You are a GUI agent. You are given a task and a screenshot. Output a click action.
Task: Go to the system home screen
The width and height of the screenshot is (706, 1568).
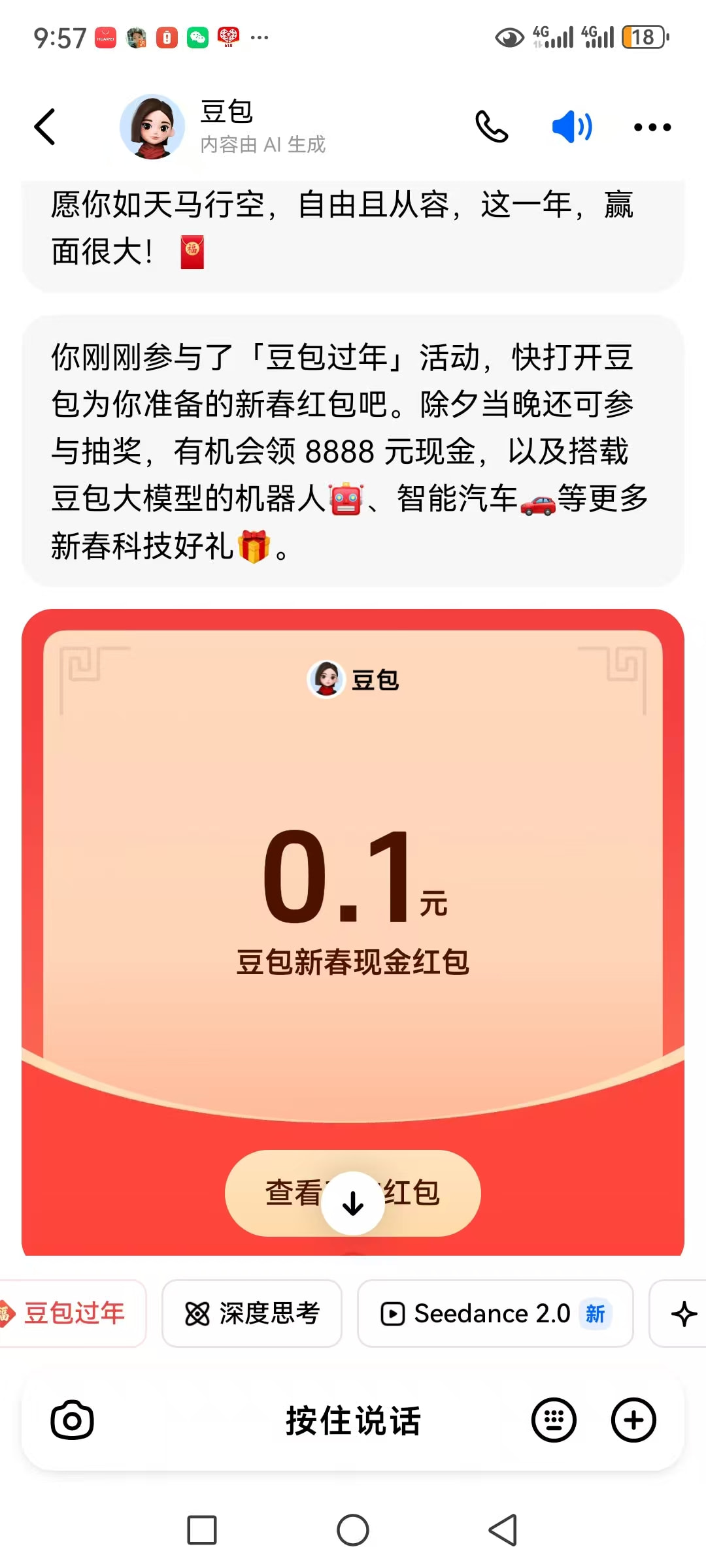[353, 1530]
